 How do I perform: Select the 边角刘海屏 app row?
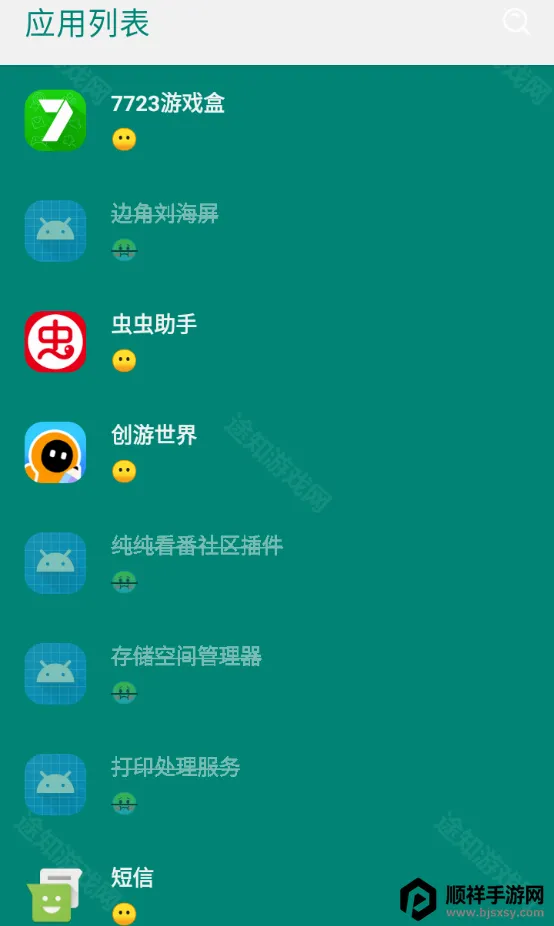(x=277, y=231)
